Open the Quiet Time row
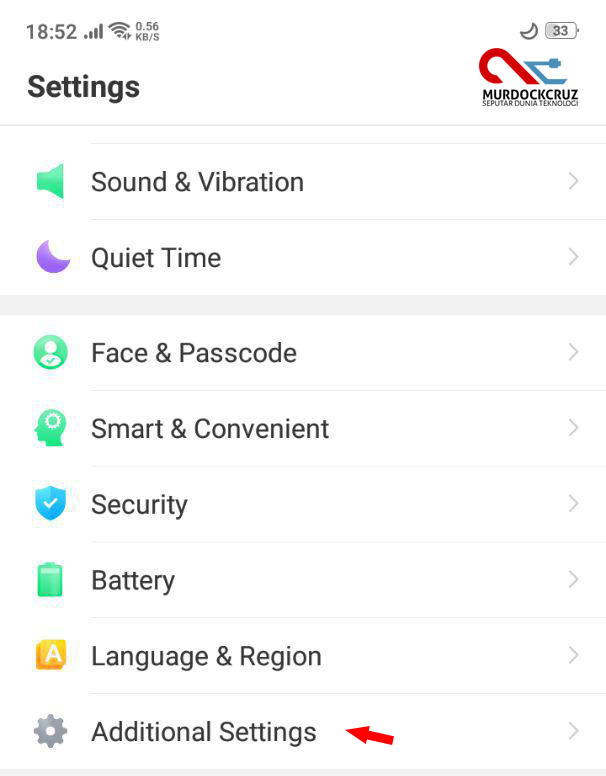The height and width of the screenshot is (776, 606). click(303, 257)
